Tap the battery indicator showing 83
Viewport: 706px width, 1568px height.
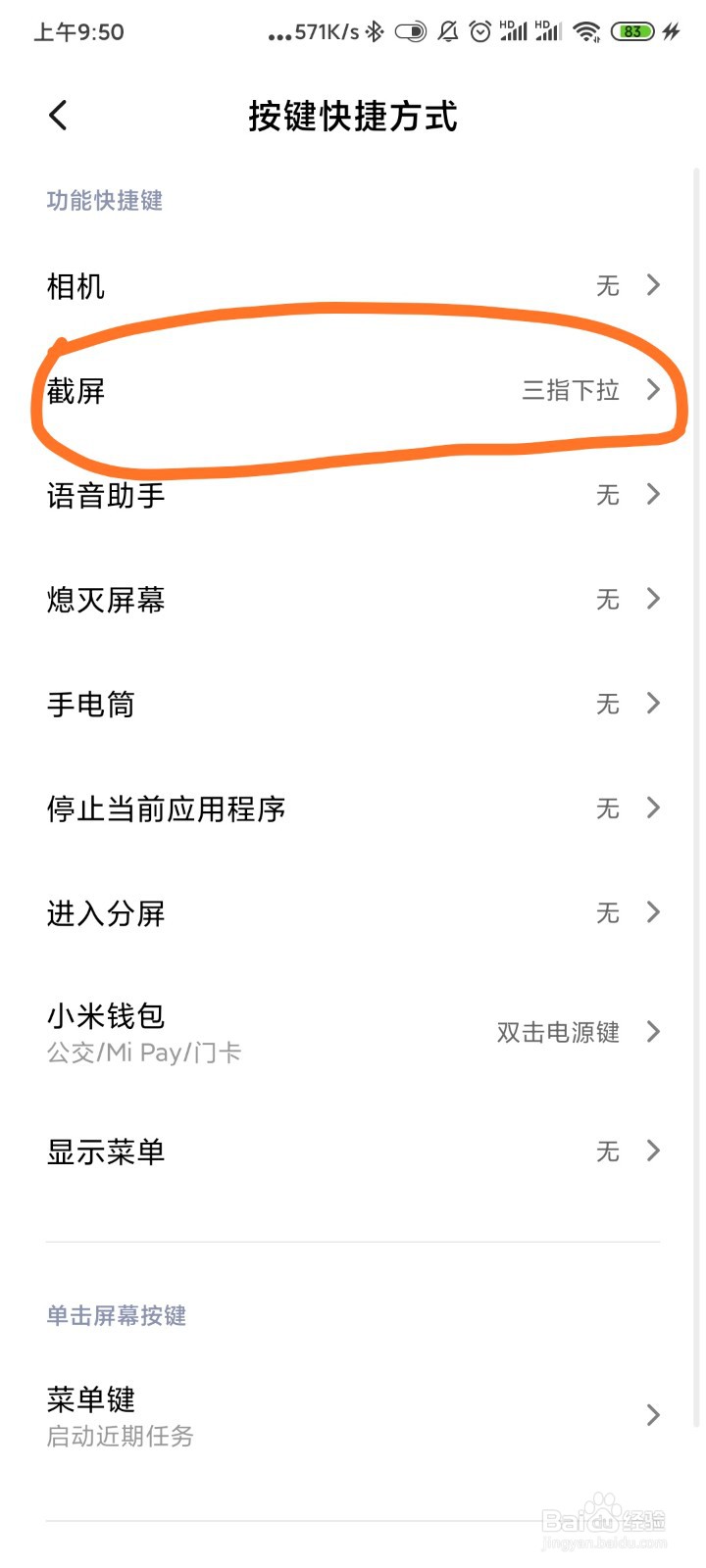633,31
